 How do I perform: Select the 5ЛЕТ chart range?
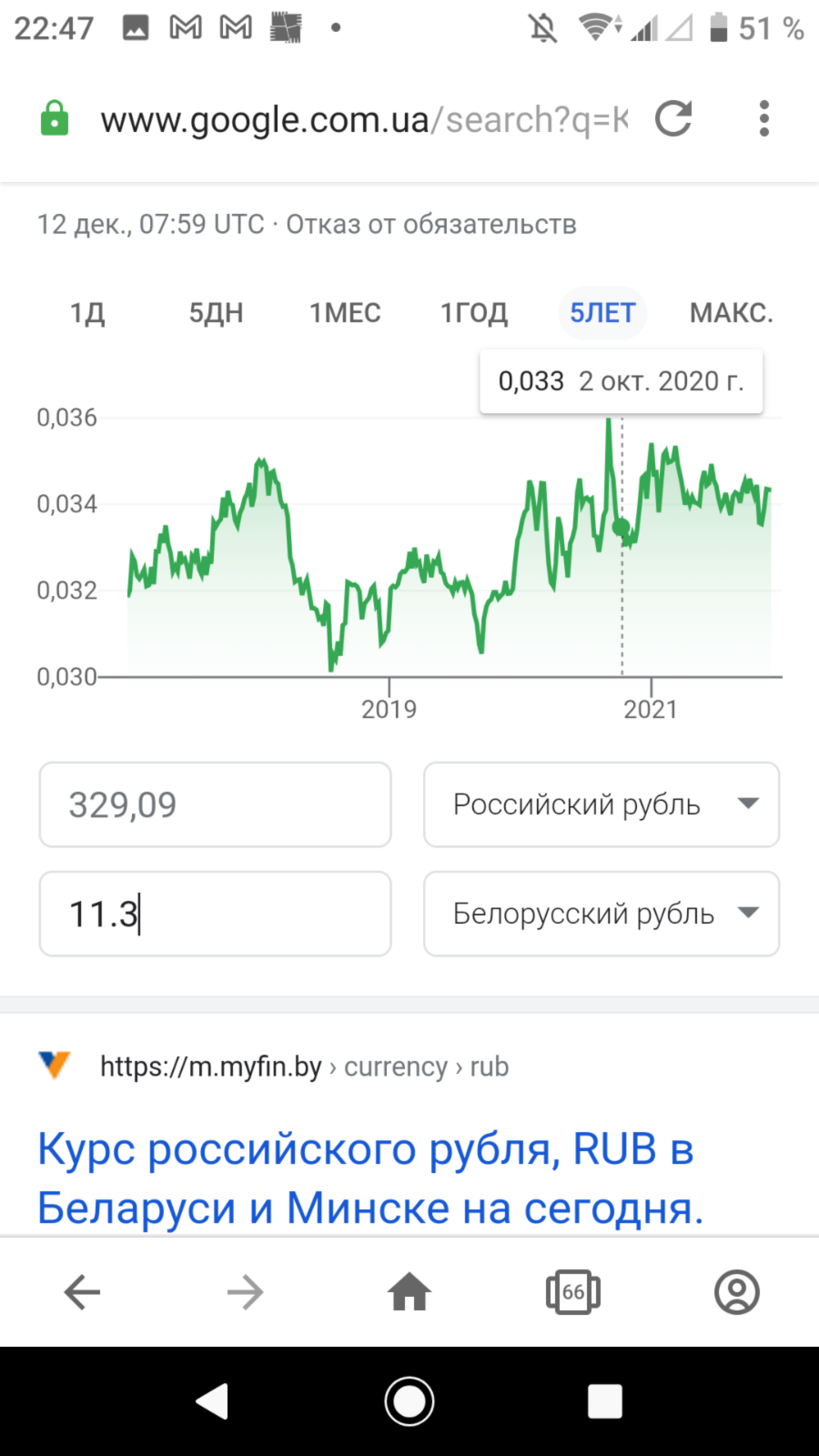point(602,313)
